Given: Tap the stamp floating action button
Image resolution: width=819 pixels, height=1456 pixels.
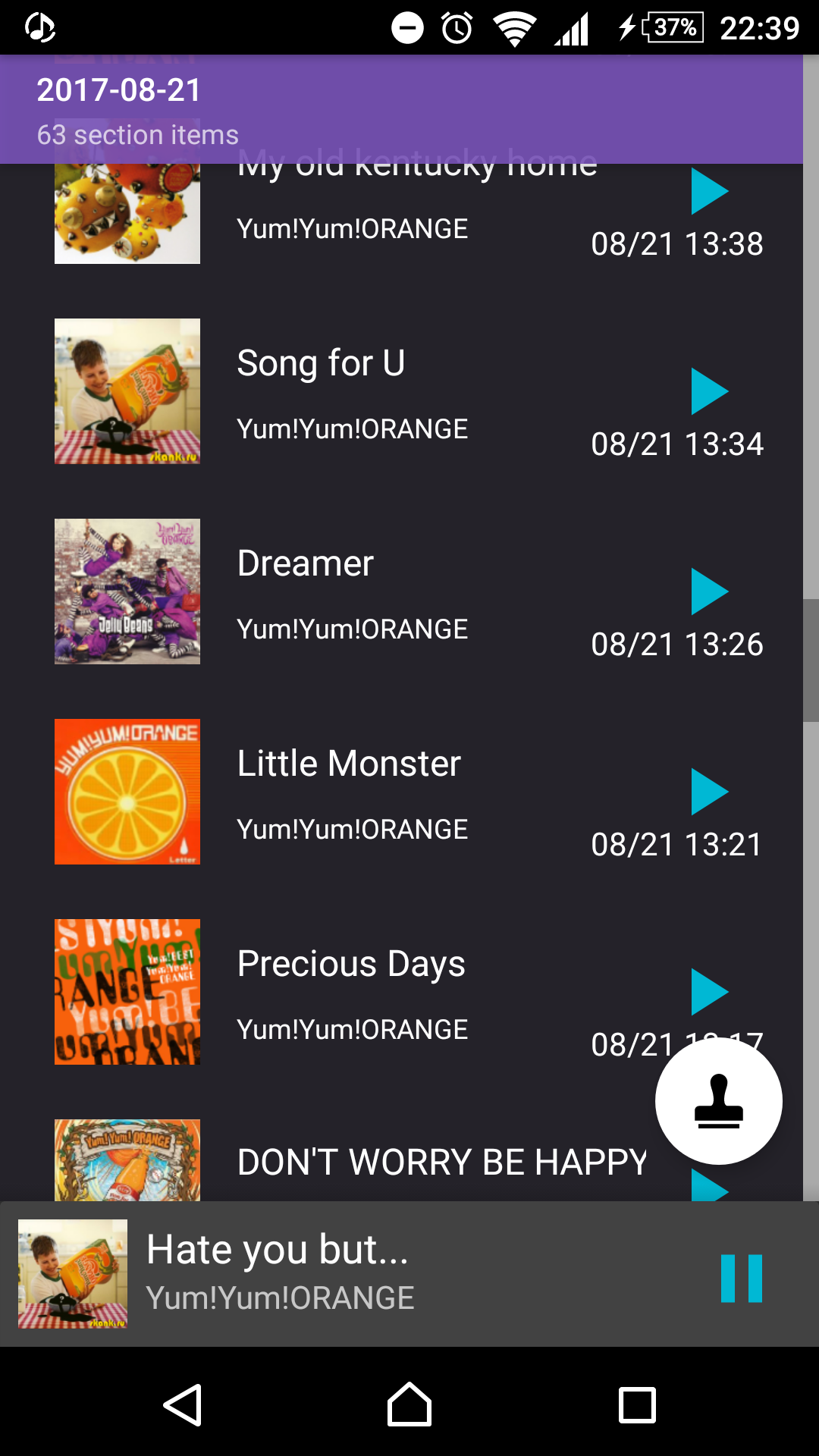Looking at the screenshot, I should click(x=718, y=1101).
